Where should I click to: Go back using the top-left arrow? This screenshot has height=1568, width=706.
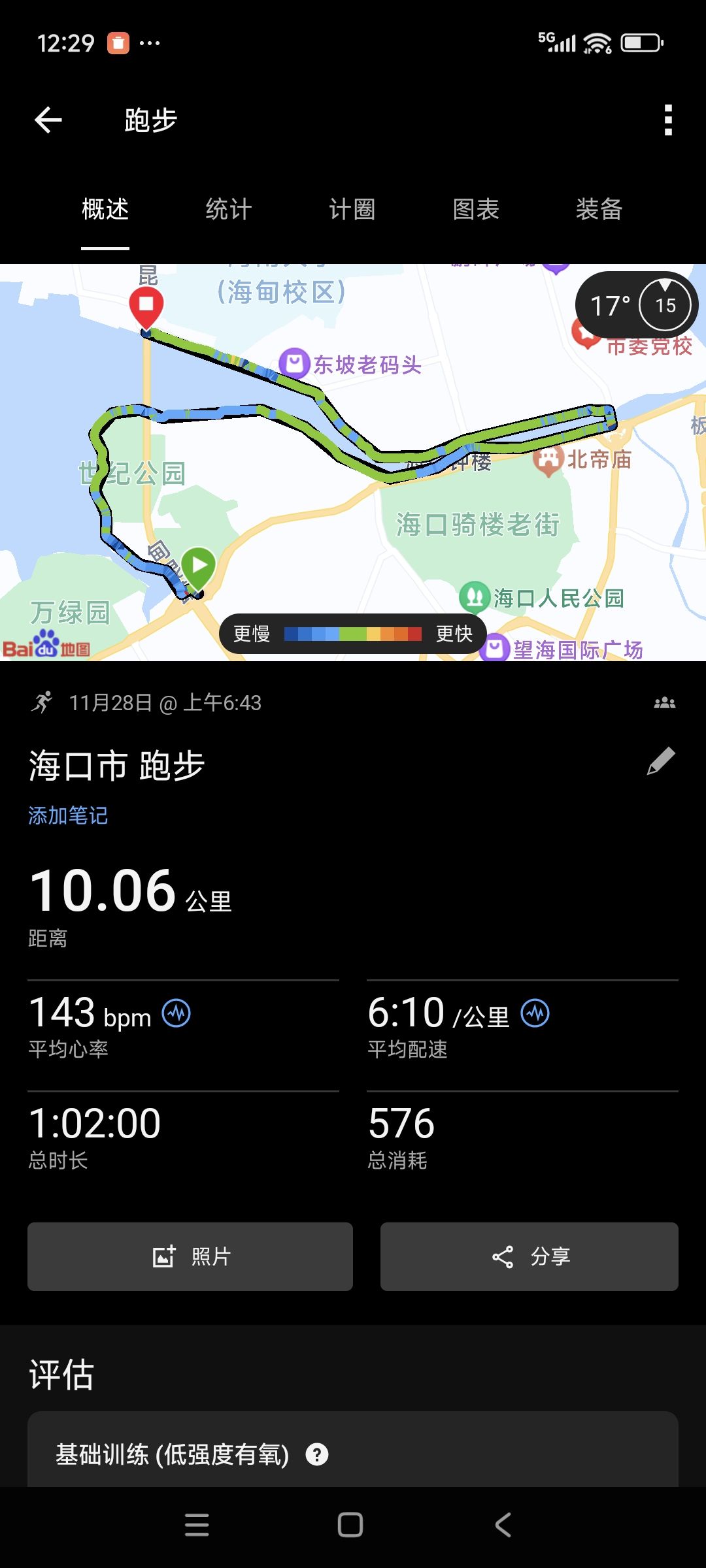coord(48,120)
